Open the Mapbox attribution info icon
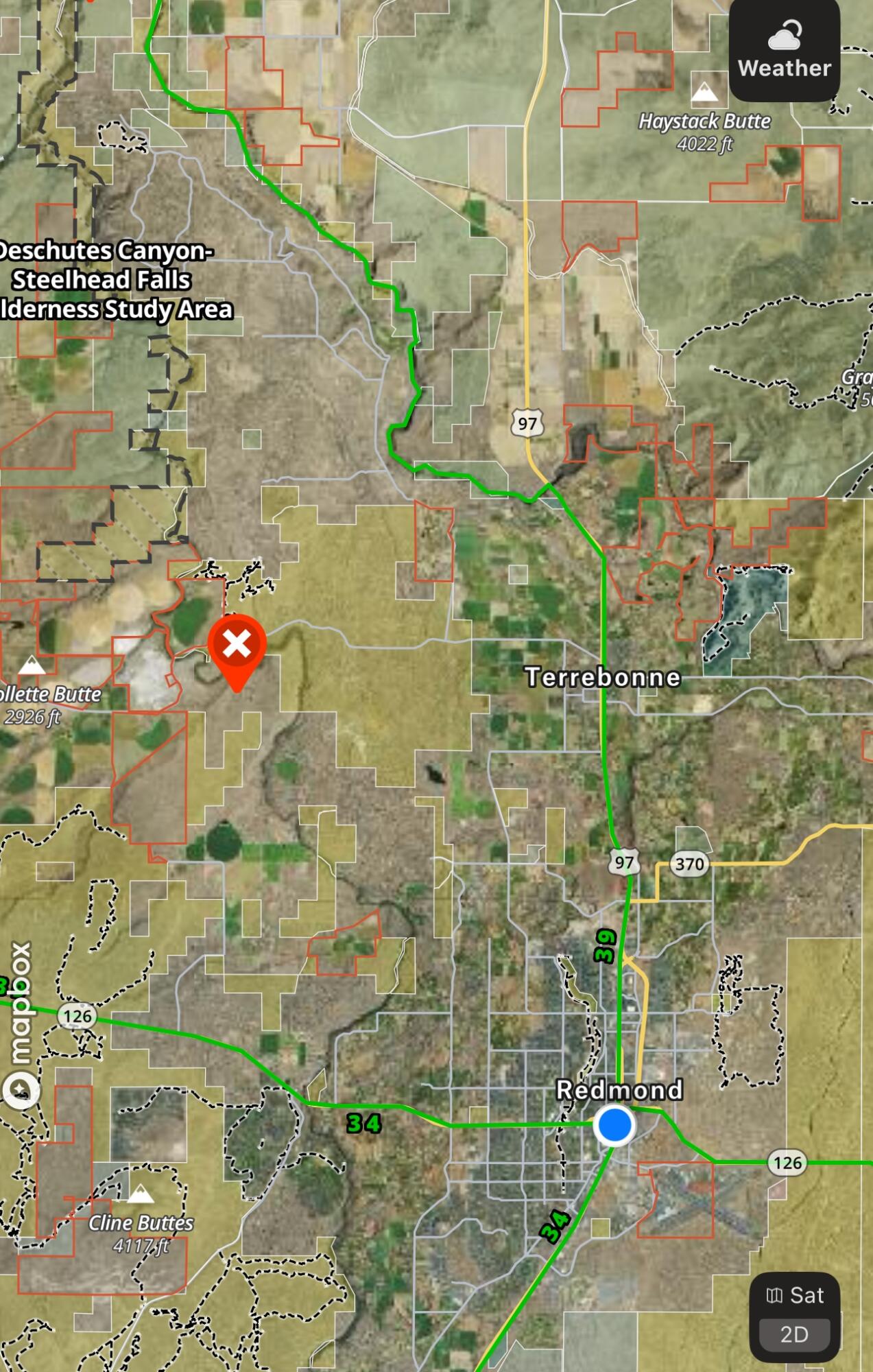 coord(21,1089)
